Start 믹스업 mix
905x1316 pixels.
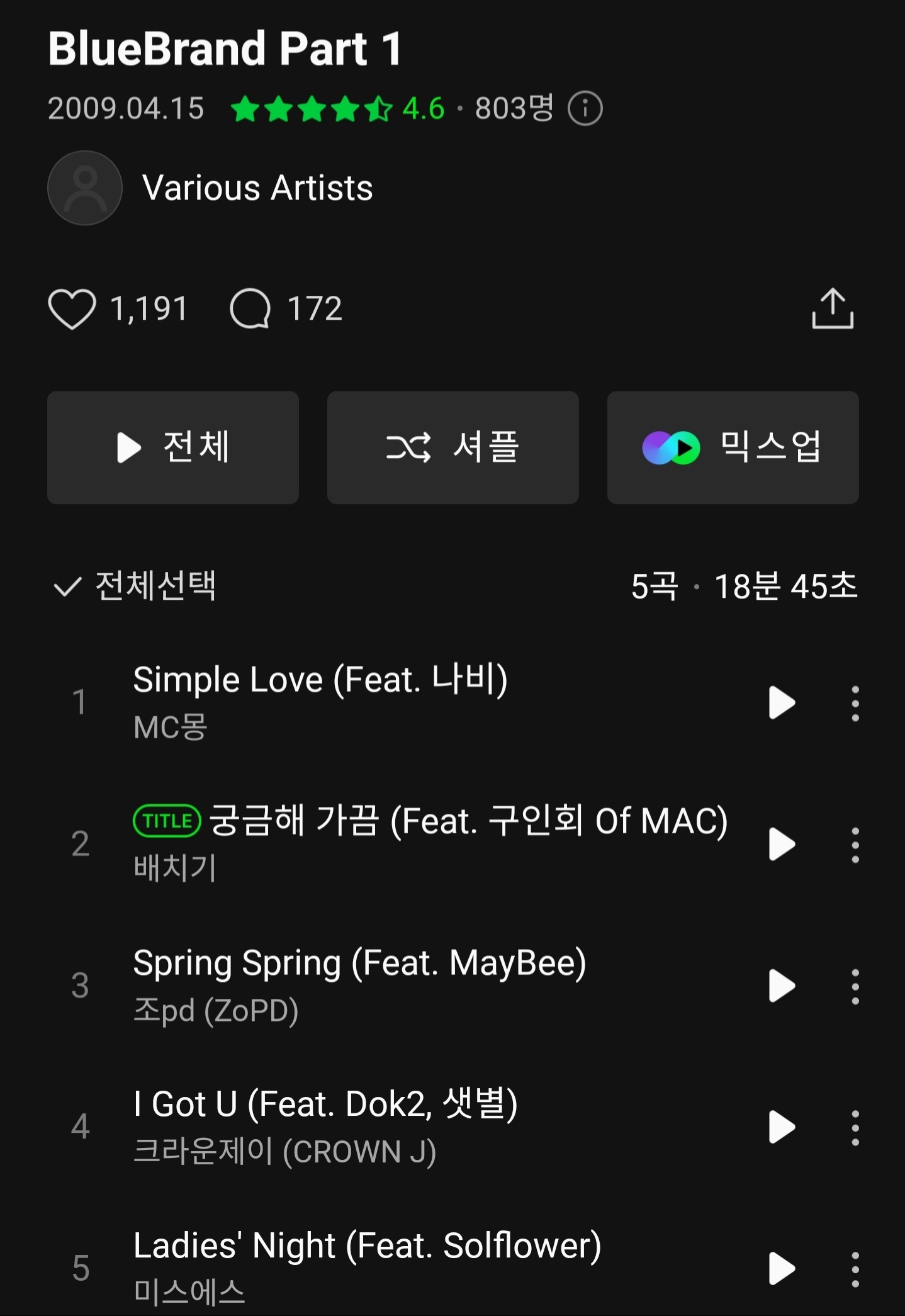click(733, 447)
